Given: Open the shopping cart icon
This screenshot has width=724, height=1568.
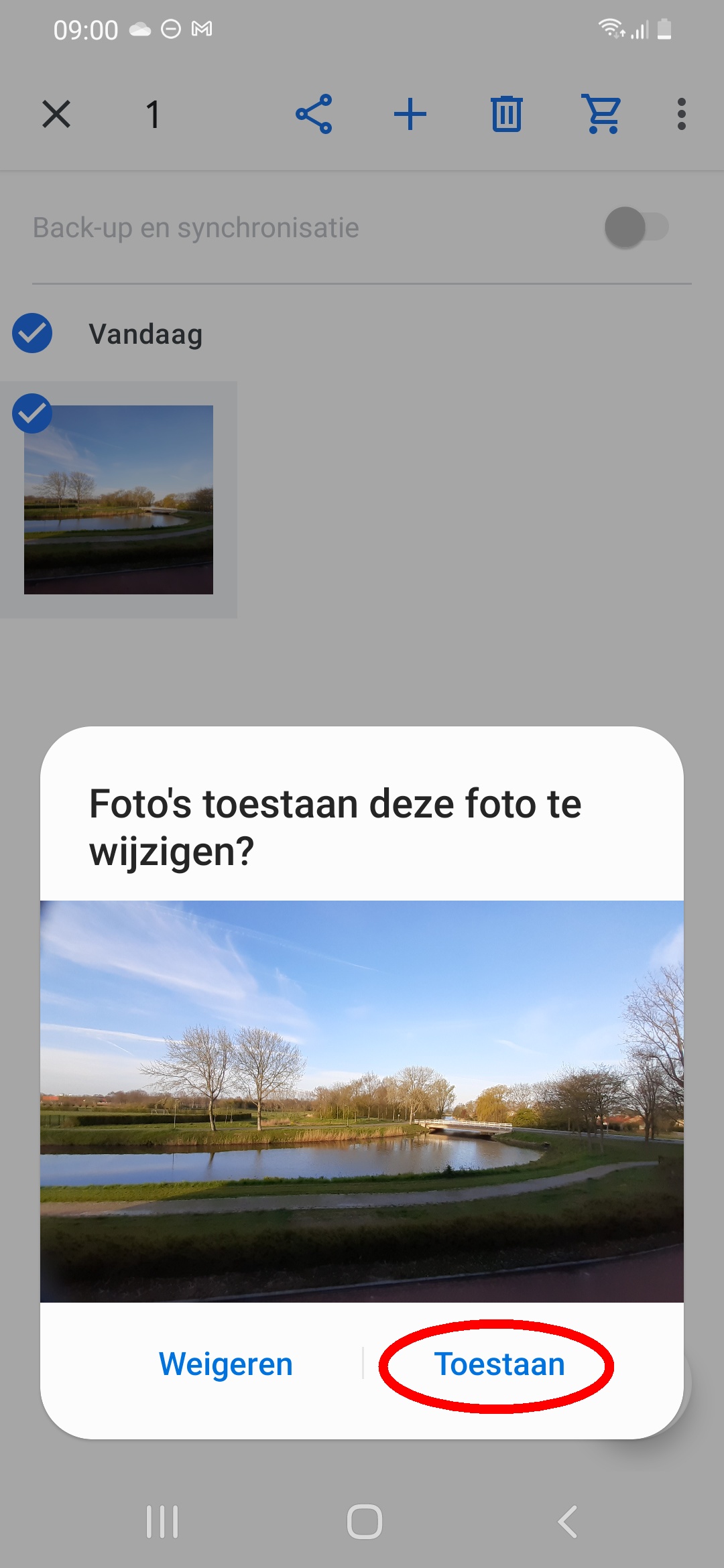Looking at the screenshot, I should pyautogui.click(x=603, y=114).
